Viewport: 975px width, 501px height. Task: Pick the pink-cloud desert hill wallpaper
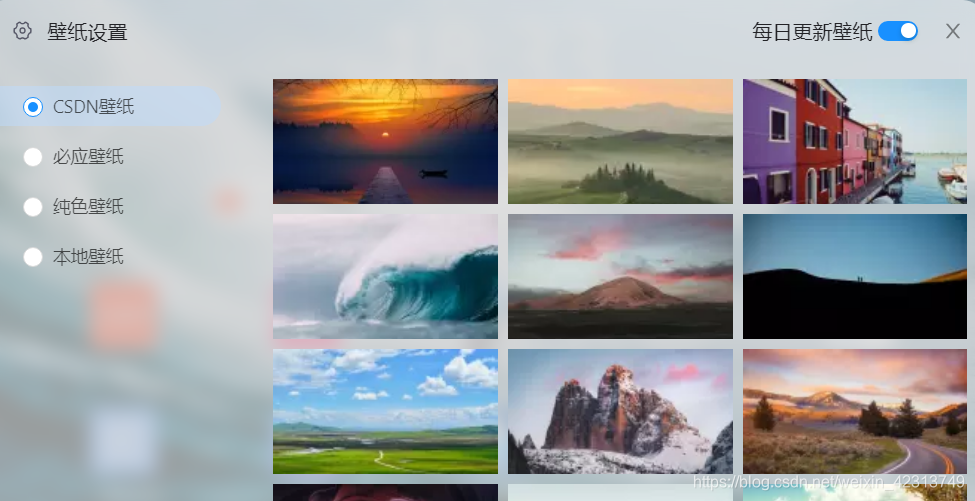tap(620, 276)
